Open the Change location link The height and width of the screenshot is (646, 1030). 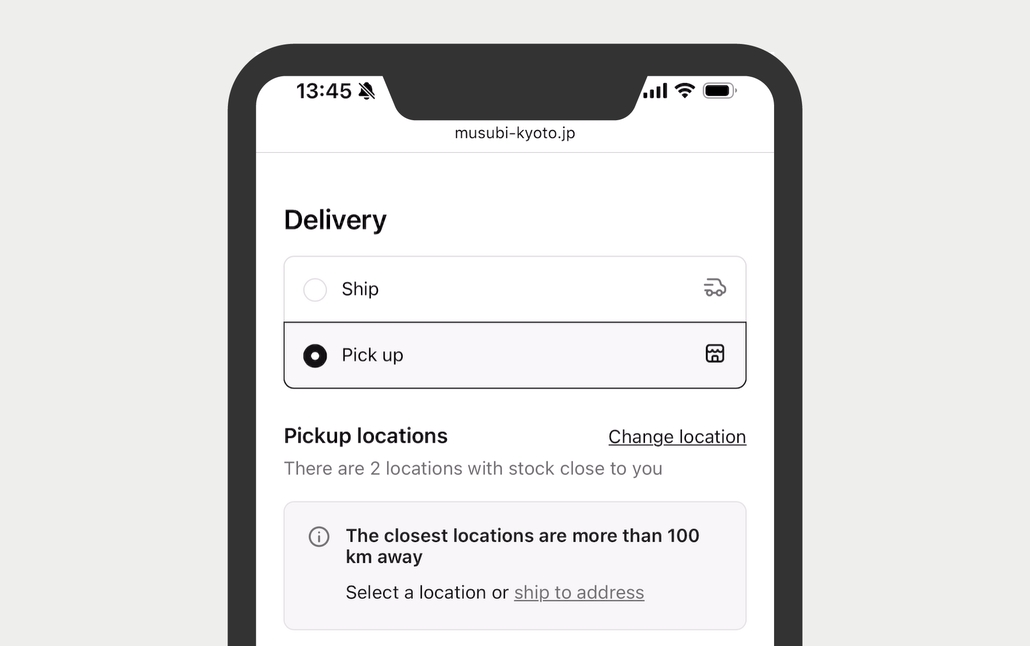(x=677, y=437)
